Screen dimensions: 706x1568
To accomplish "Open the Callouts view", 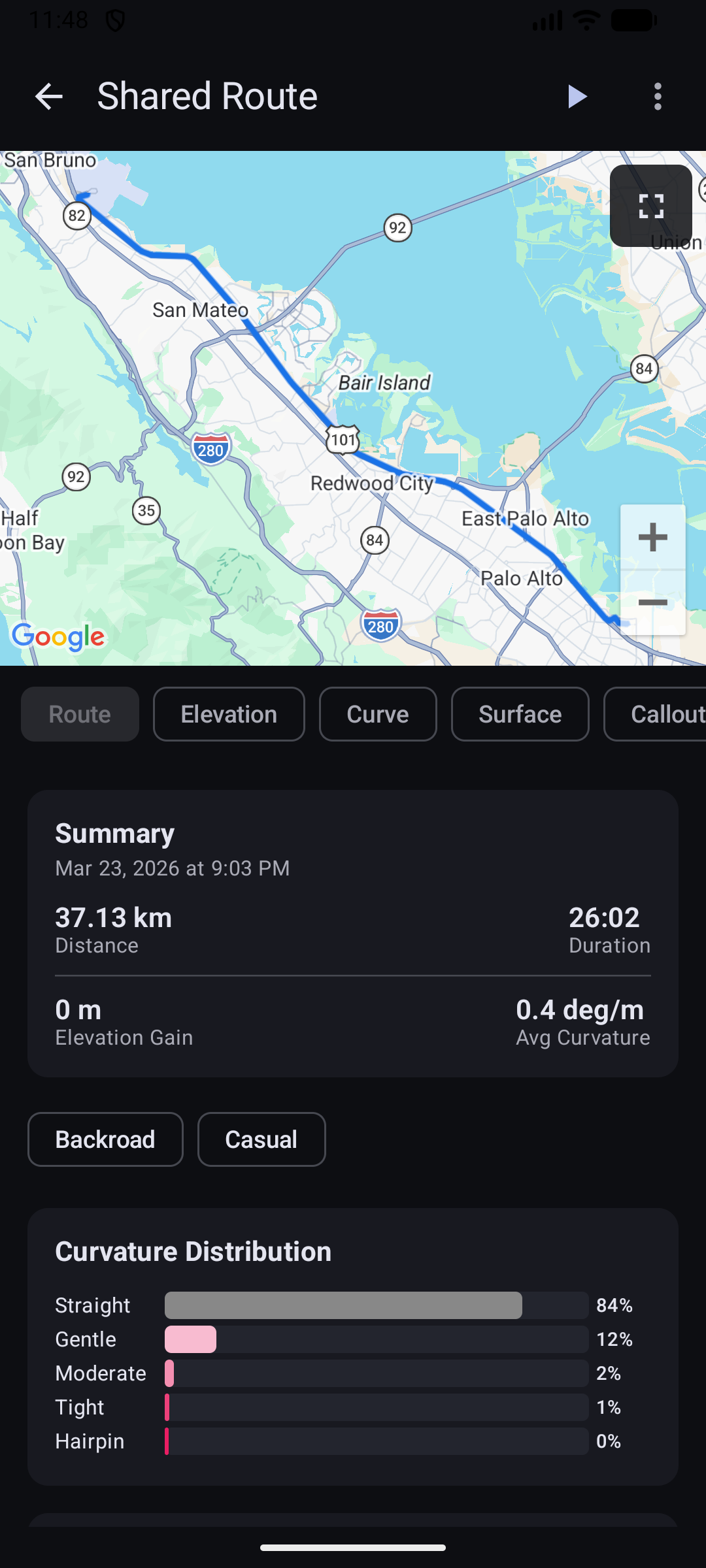I will tap(666, 714).
